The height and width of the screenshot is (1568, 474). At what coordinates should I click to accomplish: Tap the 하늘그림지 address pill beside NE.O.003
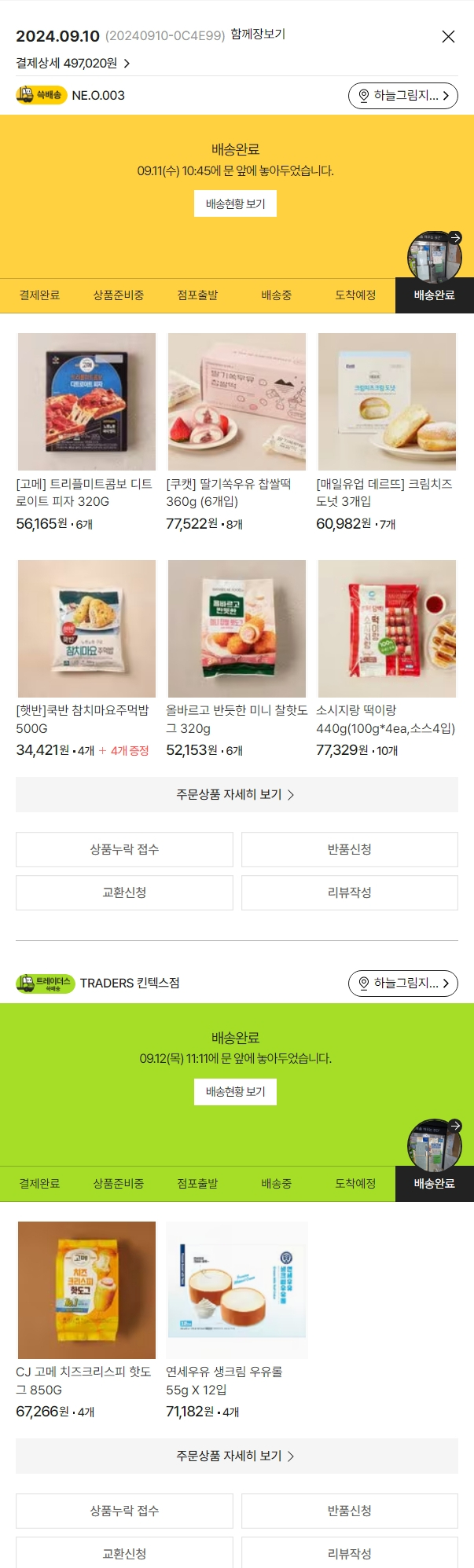coord(402,96)
